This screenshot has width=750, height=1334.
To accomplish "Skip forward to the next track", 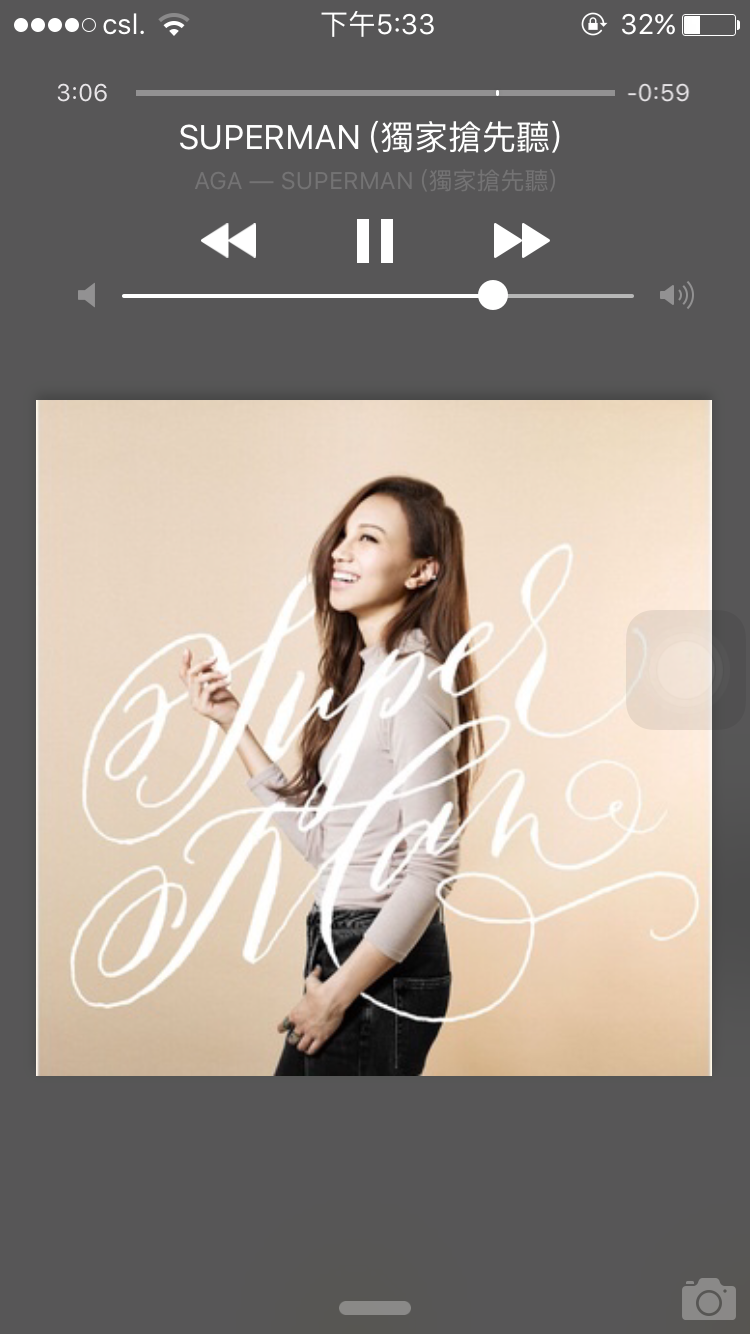I will pyautogui.click(x=521, y=241).
